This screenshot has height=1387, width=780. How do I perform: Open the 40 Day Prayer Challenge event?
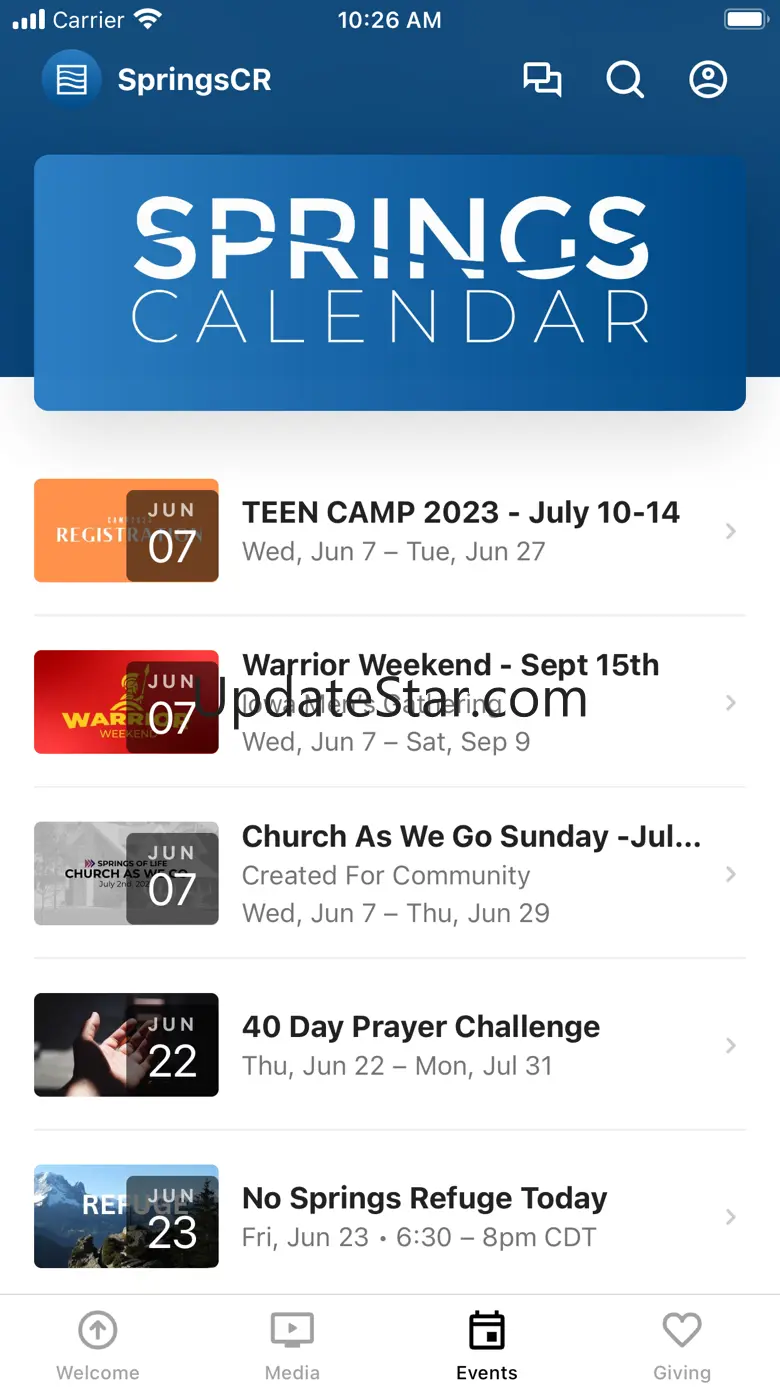[x=390, y=1045]
